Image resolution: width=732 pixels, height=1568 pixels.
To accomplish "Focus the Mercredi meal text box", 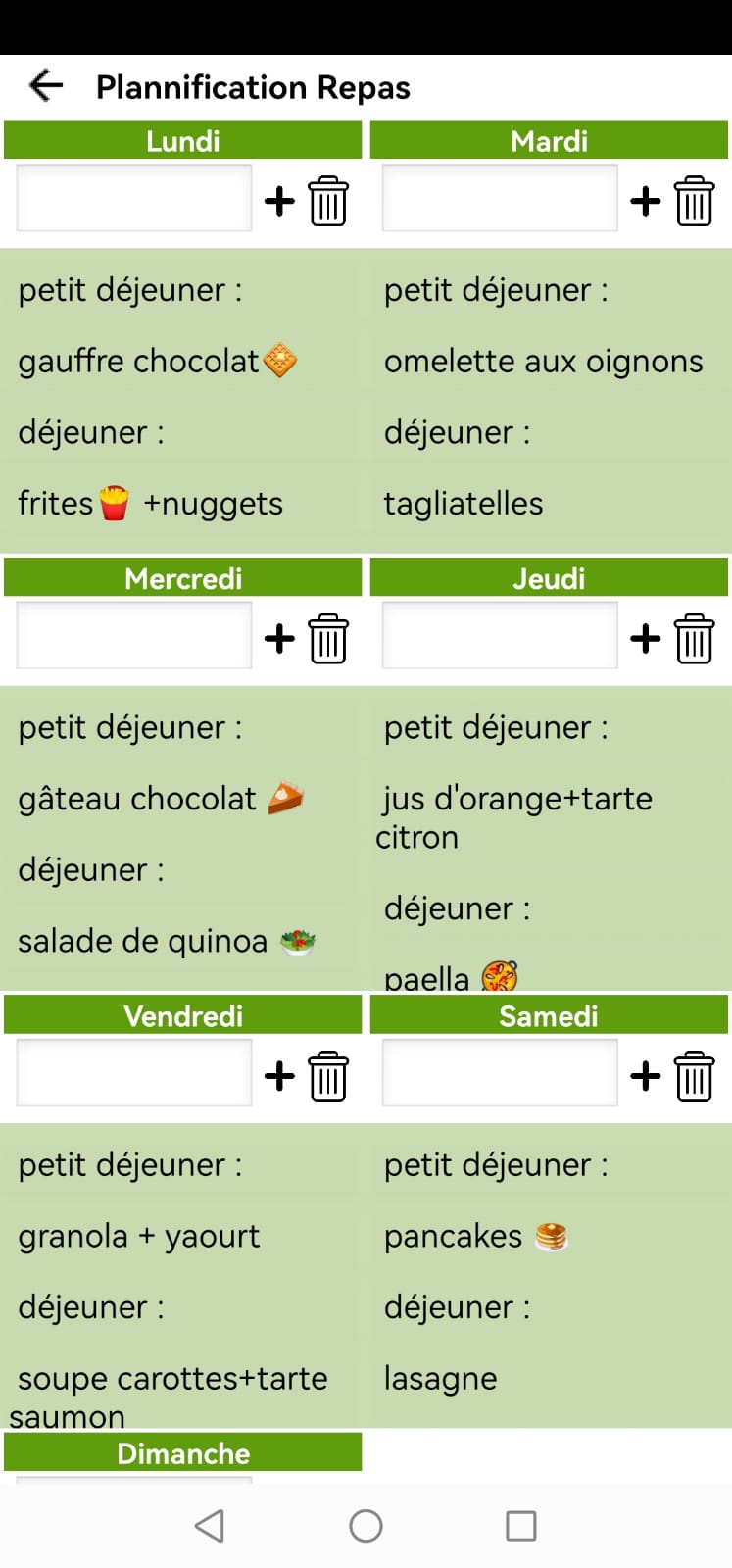I will pyautogui.click(x=134, y=635).
